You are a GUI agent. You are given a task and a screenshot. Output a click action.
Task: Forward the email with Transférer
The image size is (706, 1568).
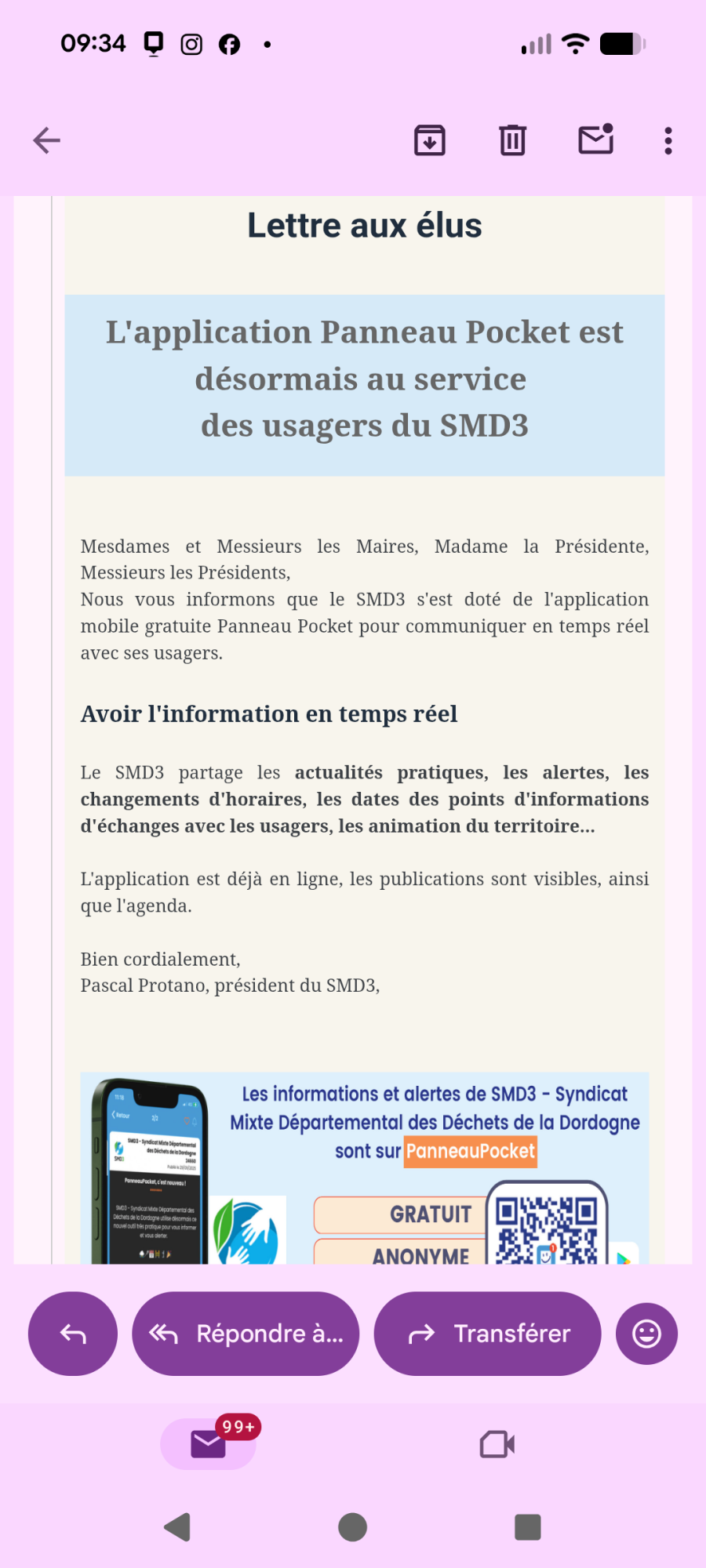488,1334
